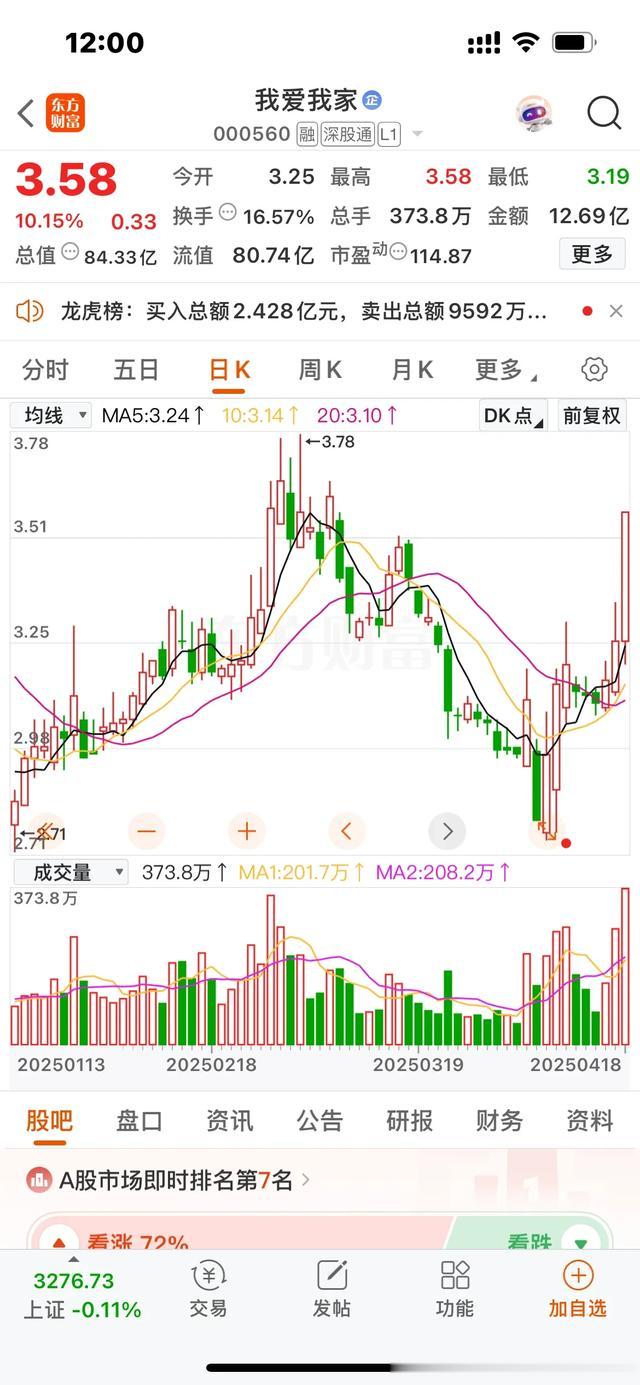Expand the 均线 indicator dropdown

(51, 415)
